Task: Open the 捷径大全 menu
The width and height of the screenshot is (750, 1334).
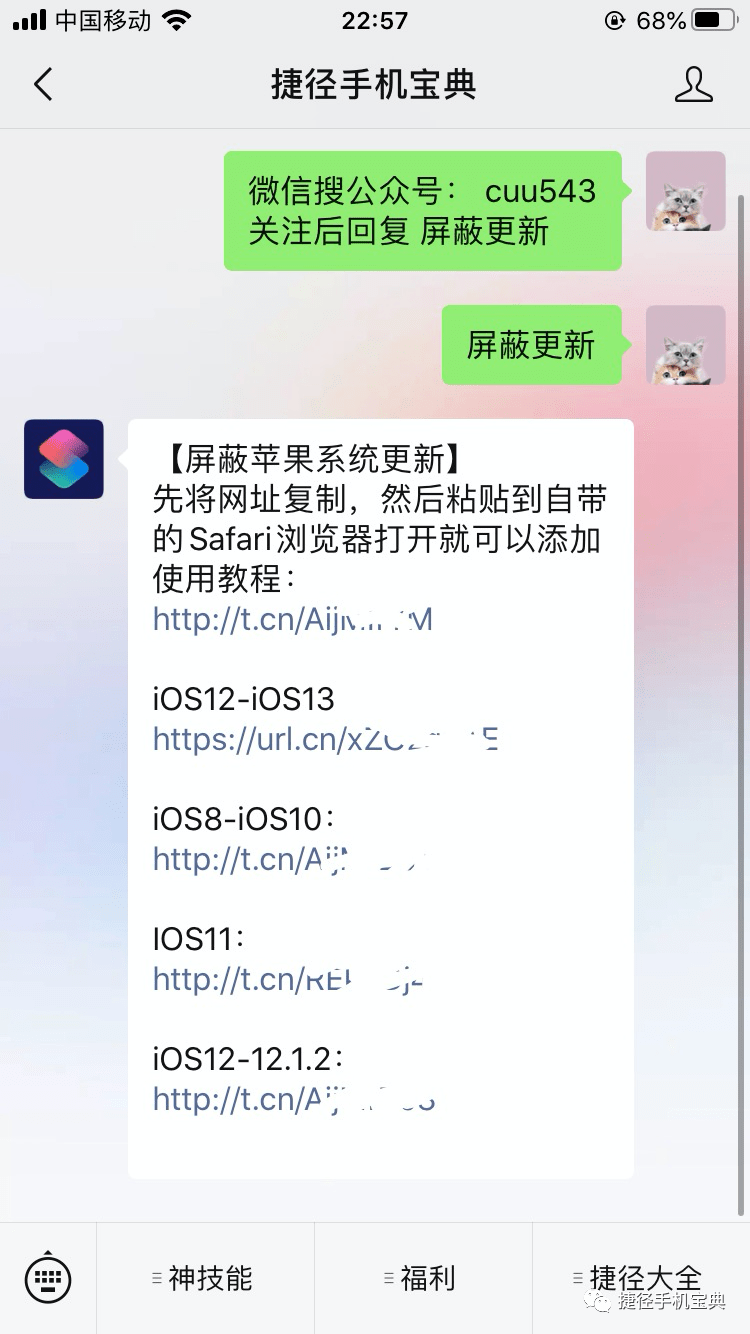Action: coord(640,1278)
